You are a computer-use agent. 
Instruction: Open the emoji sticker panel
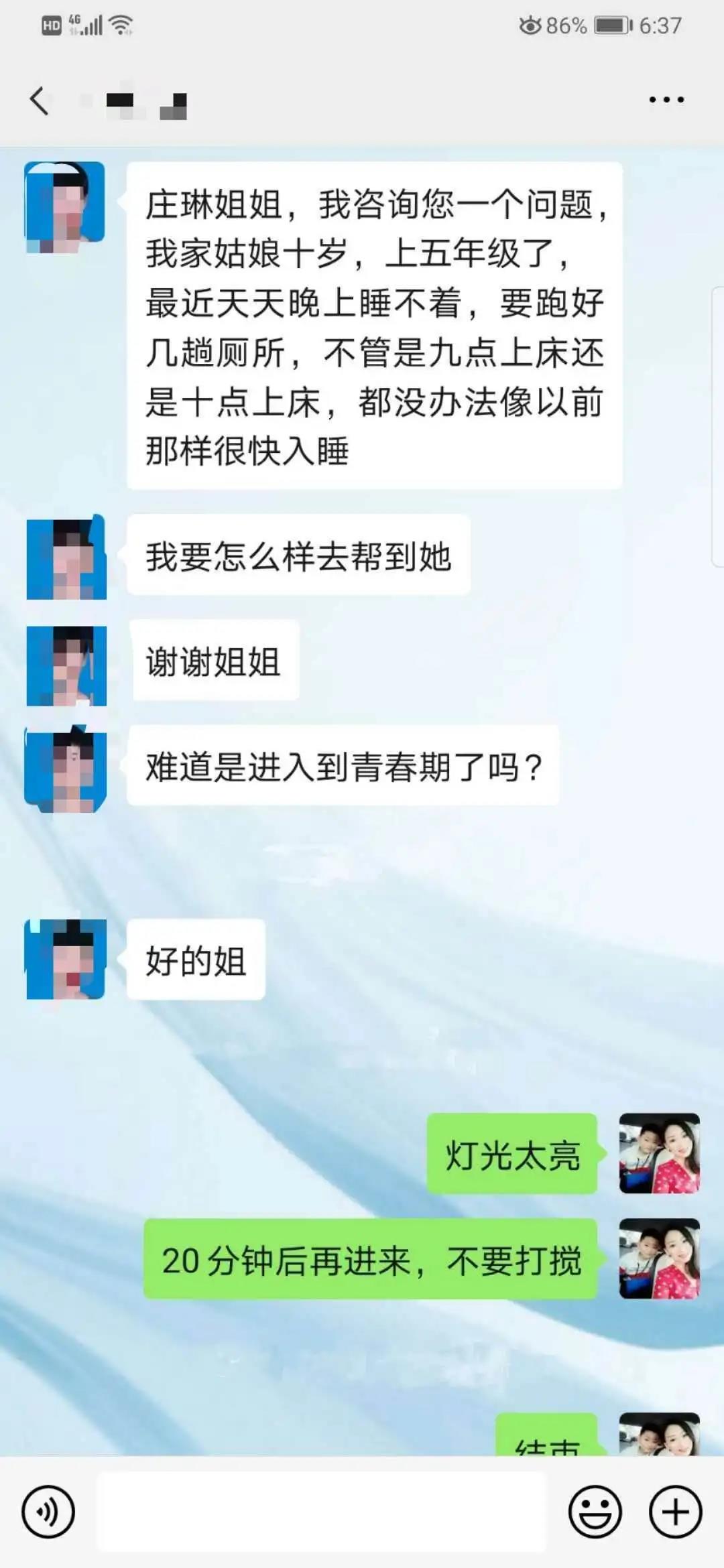point(595,1512)
